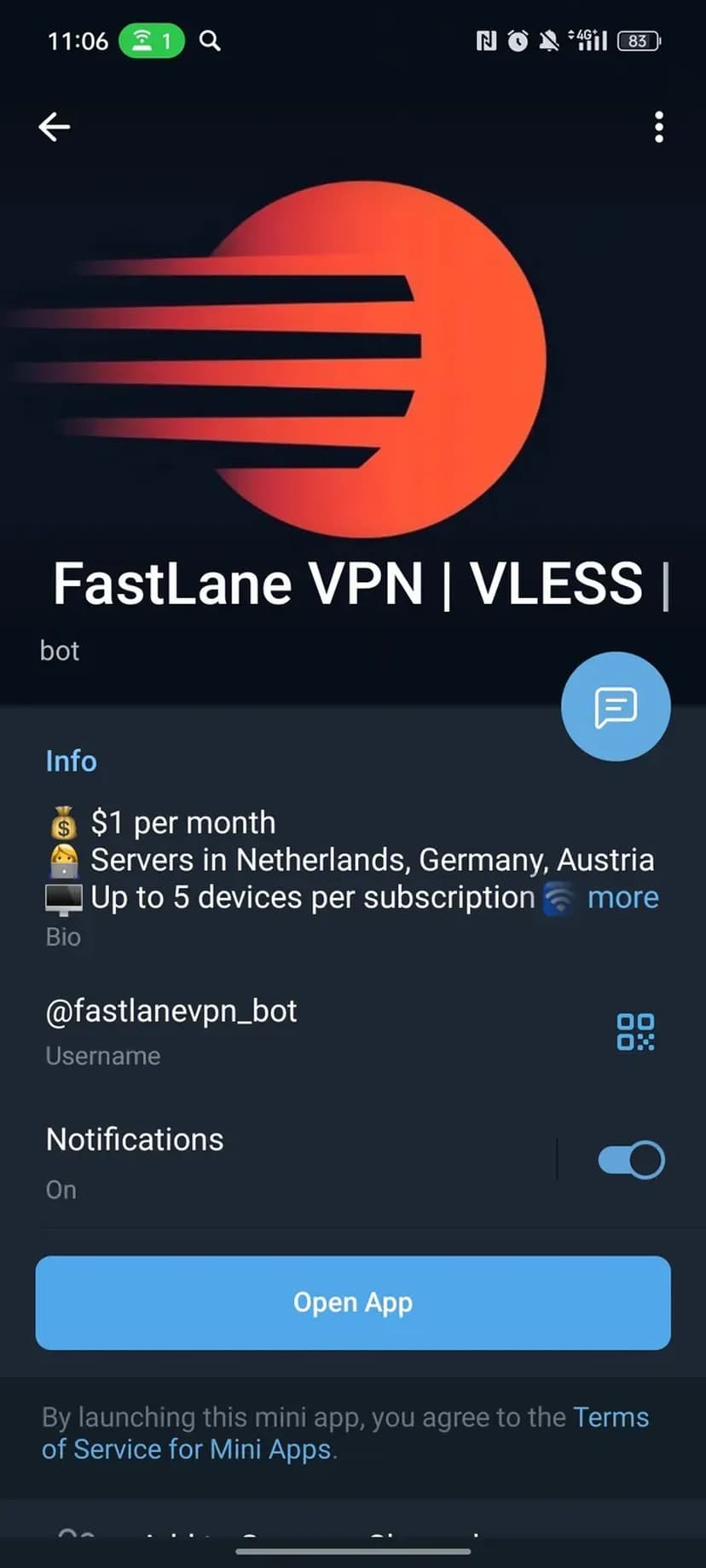Show the QR code for @fastlanevpn_bot
Screen dimensions: 706x1568
(x=635, y=1031)
